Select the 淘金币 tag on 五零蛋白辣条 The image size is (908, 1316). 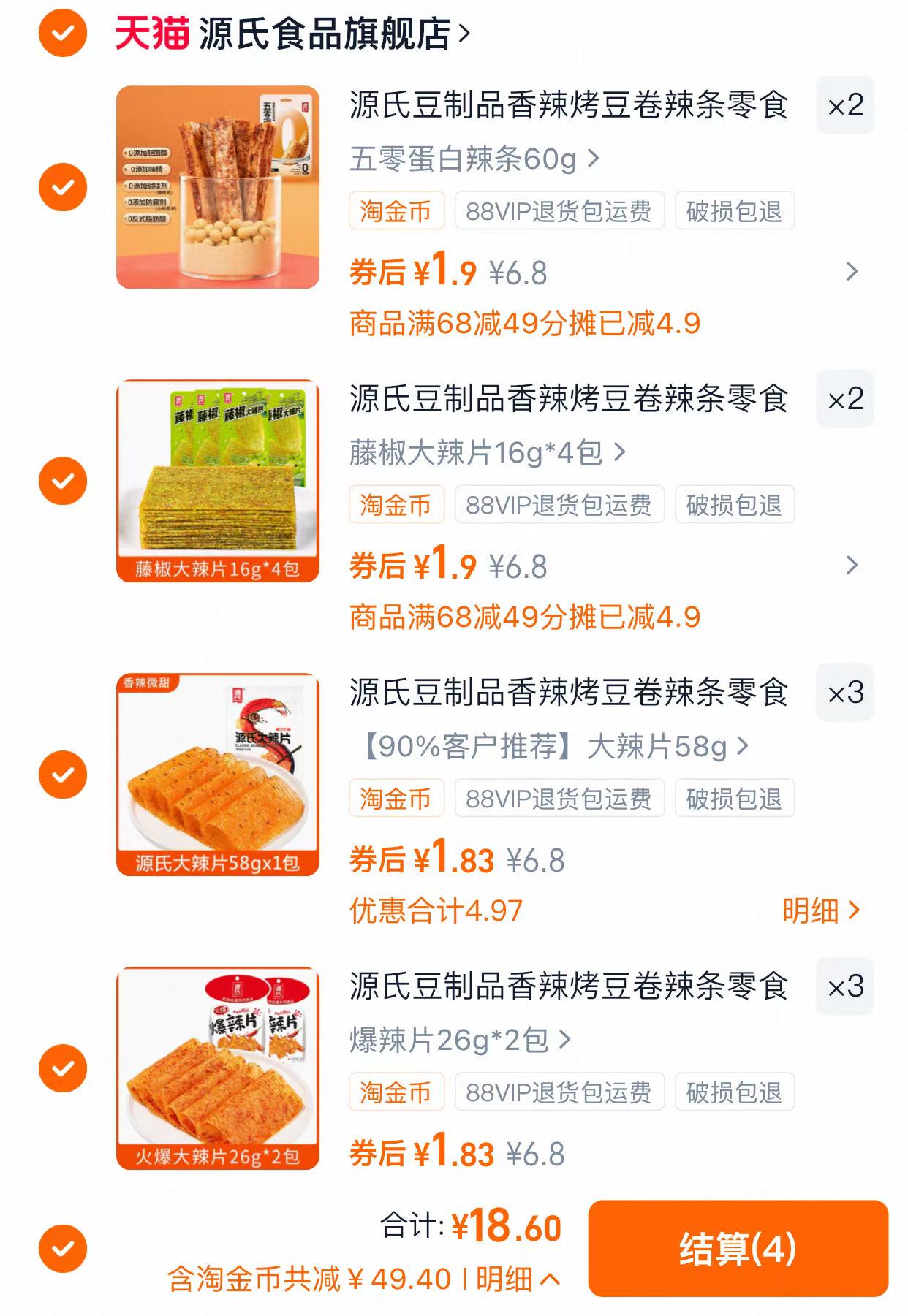pyautogui.click(x=396, y=210)
